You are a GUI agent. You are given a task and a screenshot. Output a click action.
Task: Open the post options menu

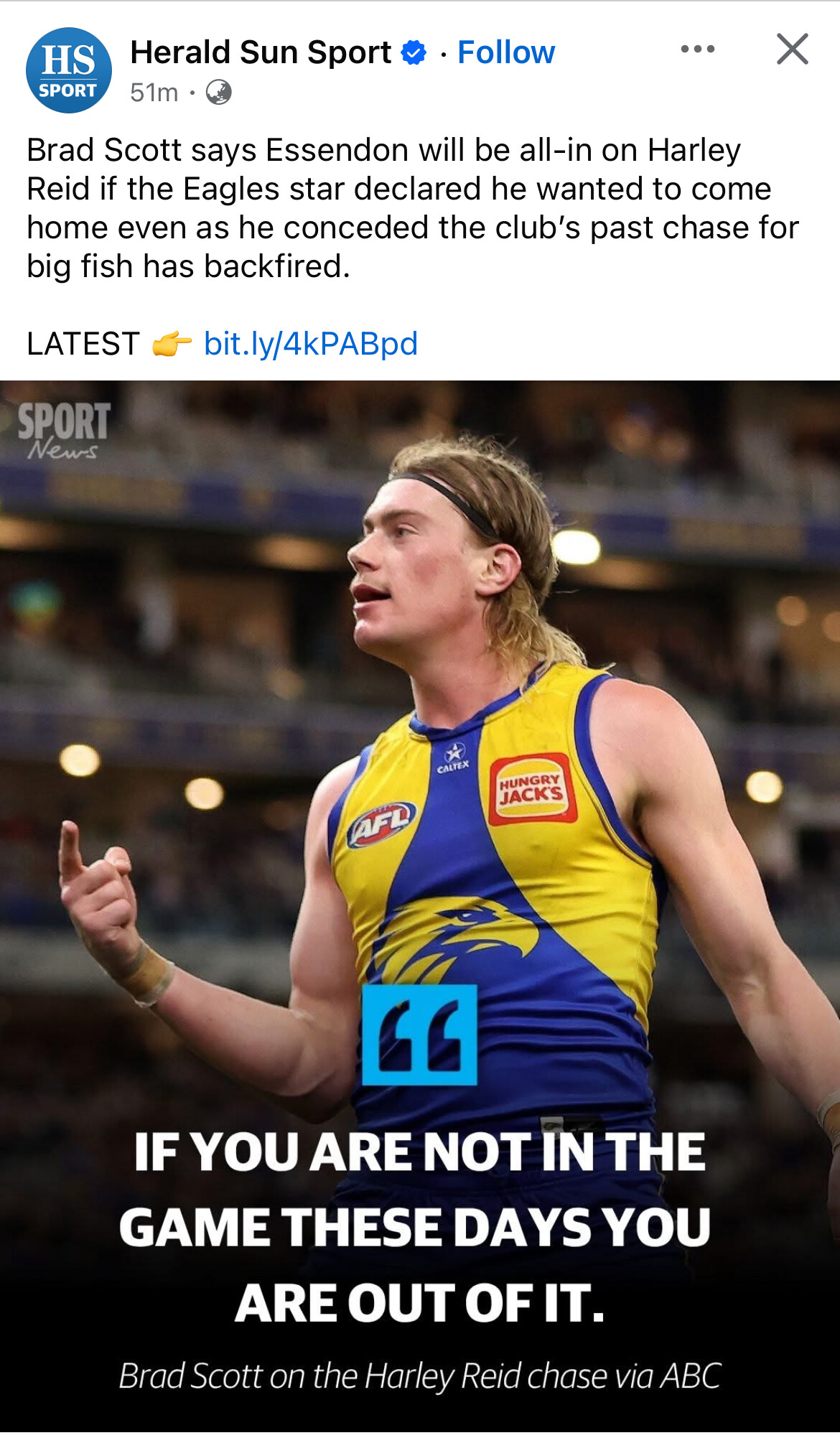(697, 50)
